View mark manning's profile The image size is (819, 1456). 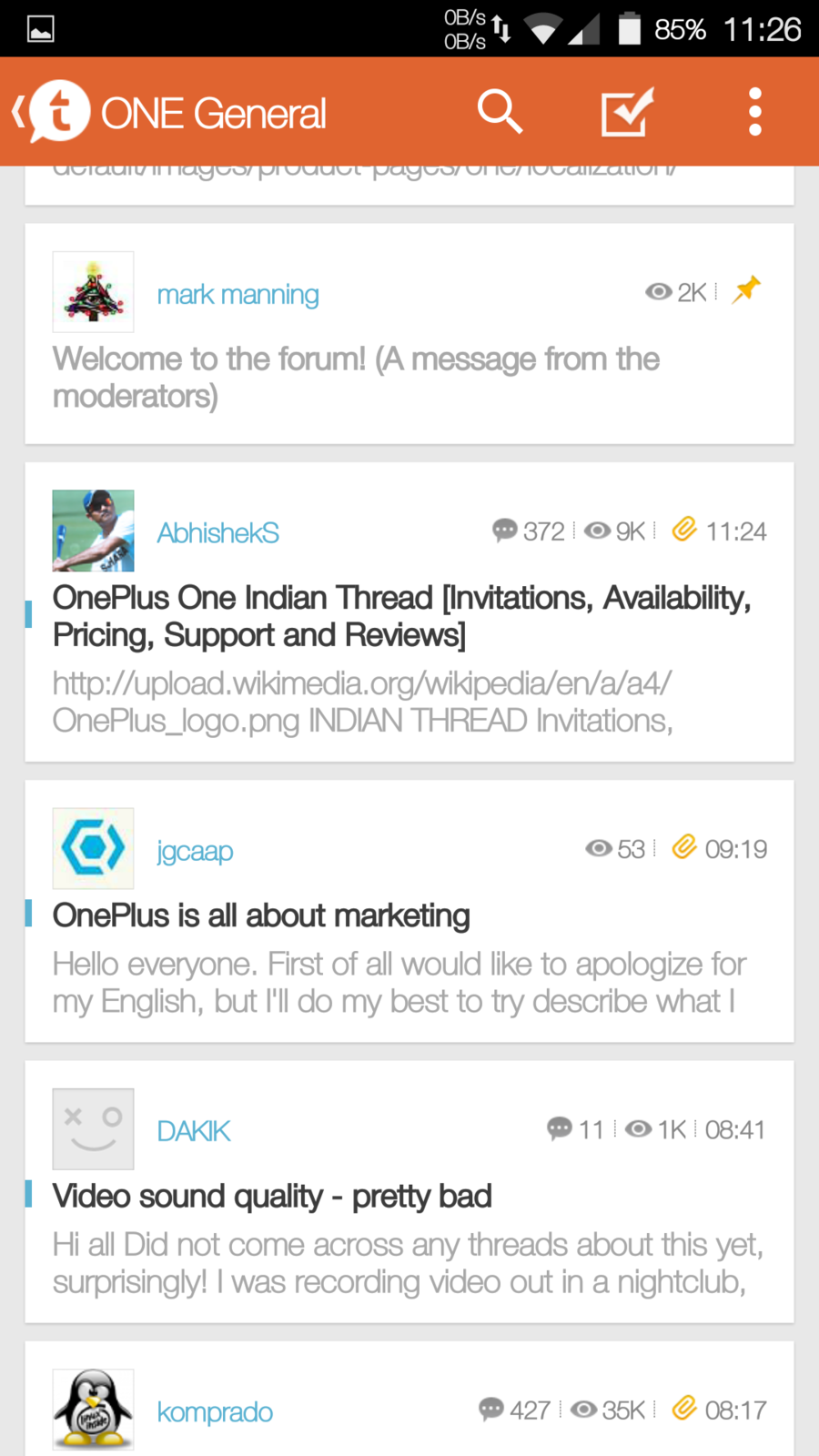tap(238, 295)
